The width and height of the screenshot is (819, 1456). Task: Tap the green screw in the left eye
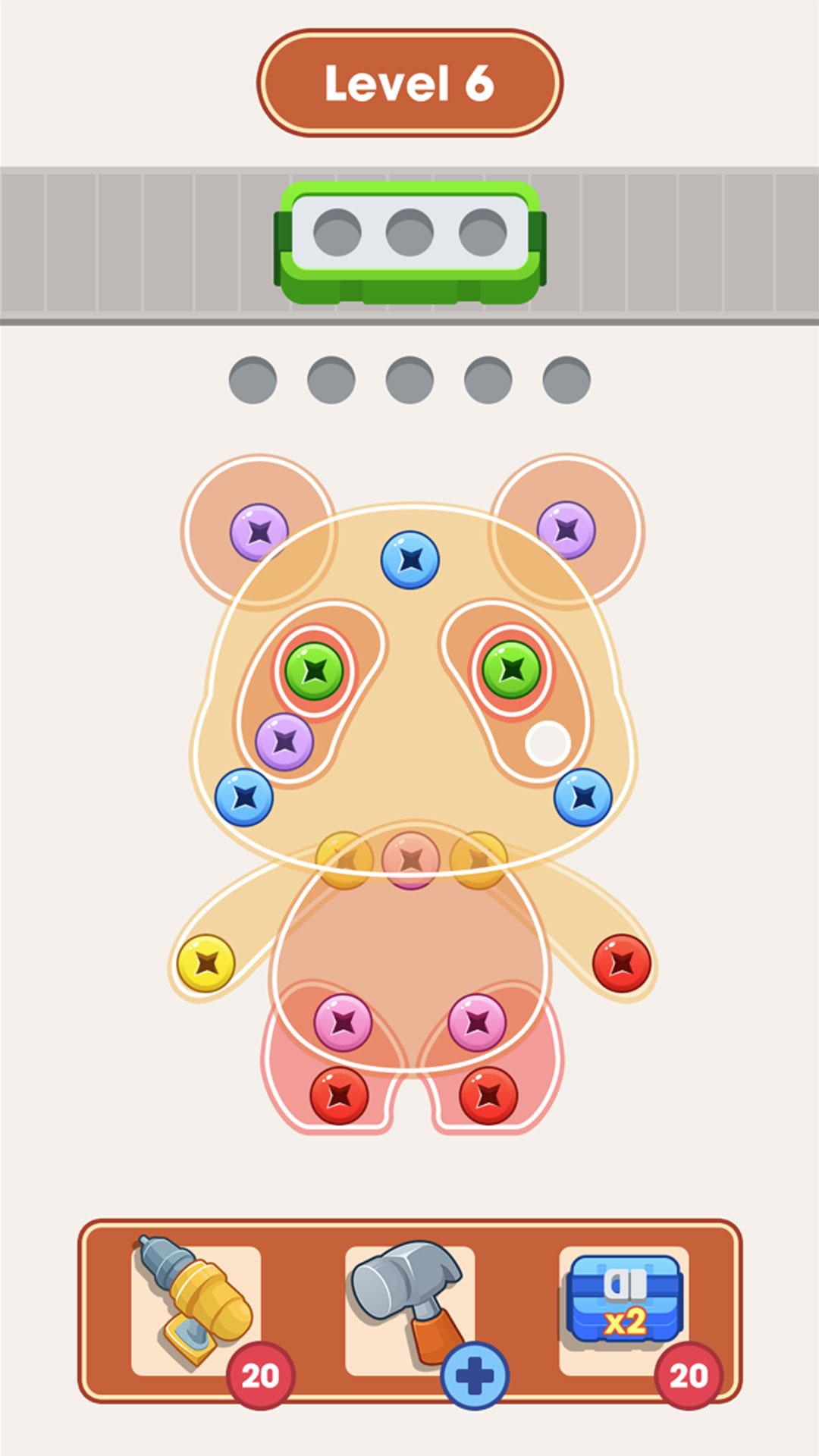pos(314,671)
